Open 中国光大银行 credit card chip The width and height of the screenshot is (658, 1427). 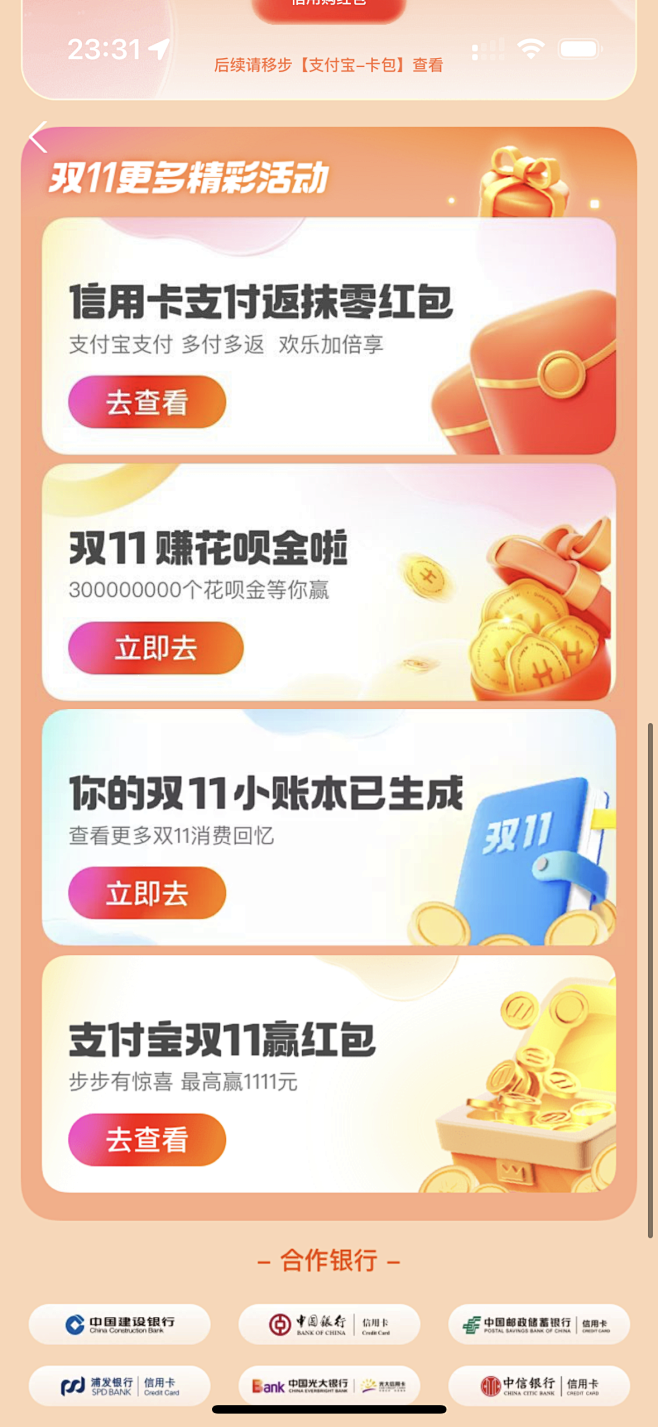coord(329,1386)
